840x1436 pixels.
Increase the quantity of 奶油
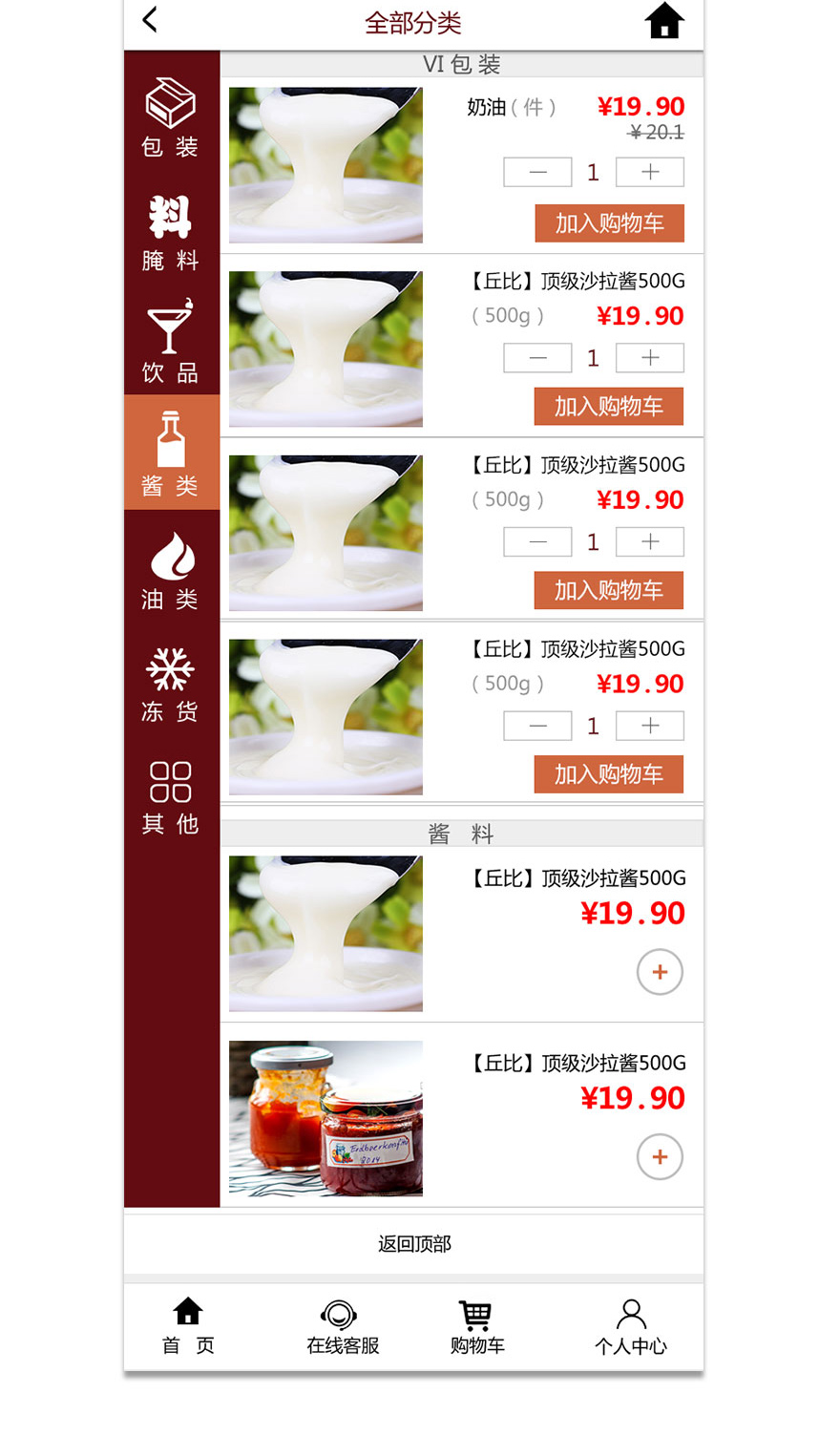[x=650, y=172]
